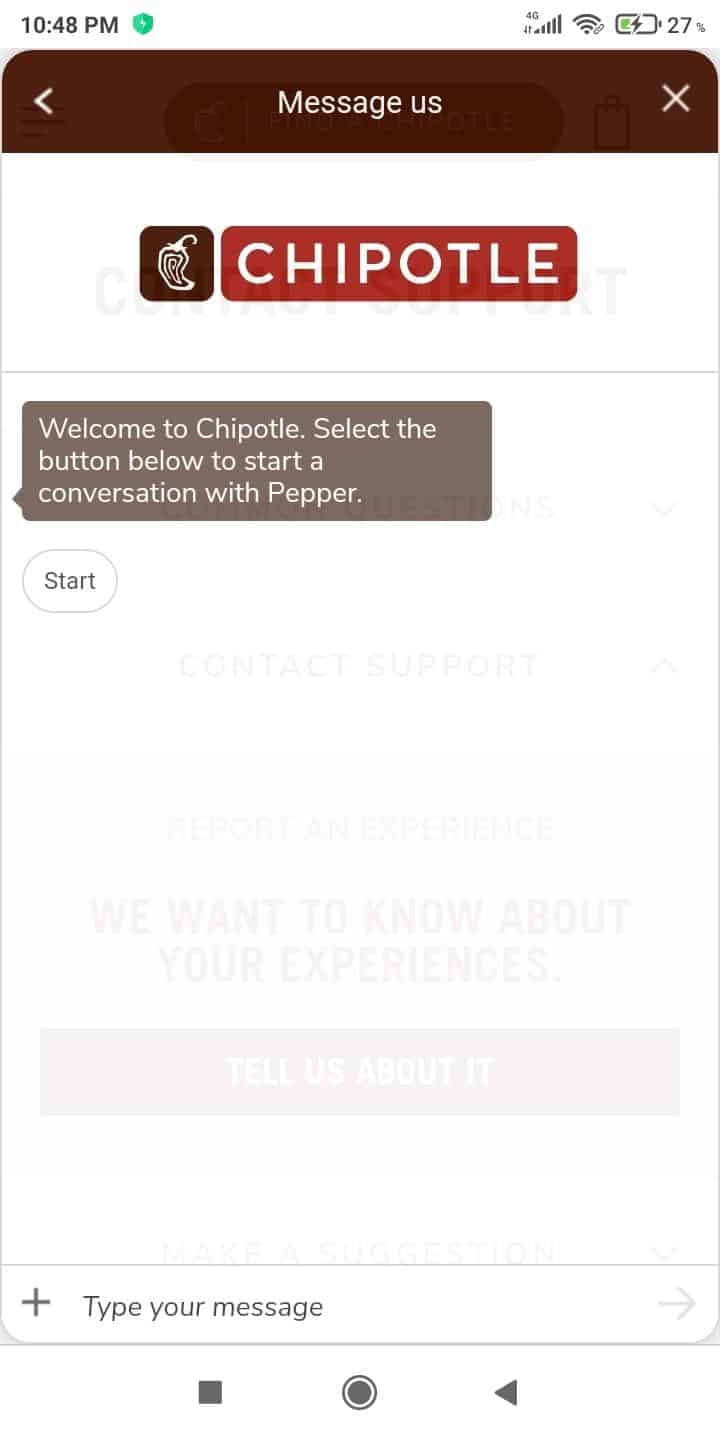Tap the Start button to begin chatting with Pepper
720x1440 pixels.
tap(69, 580)
